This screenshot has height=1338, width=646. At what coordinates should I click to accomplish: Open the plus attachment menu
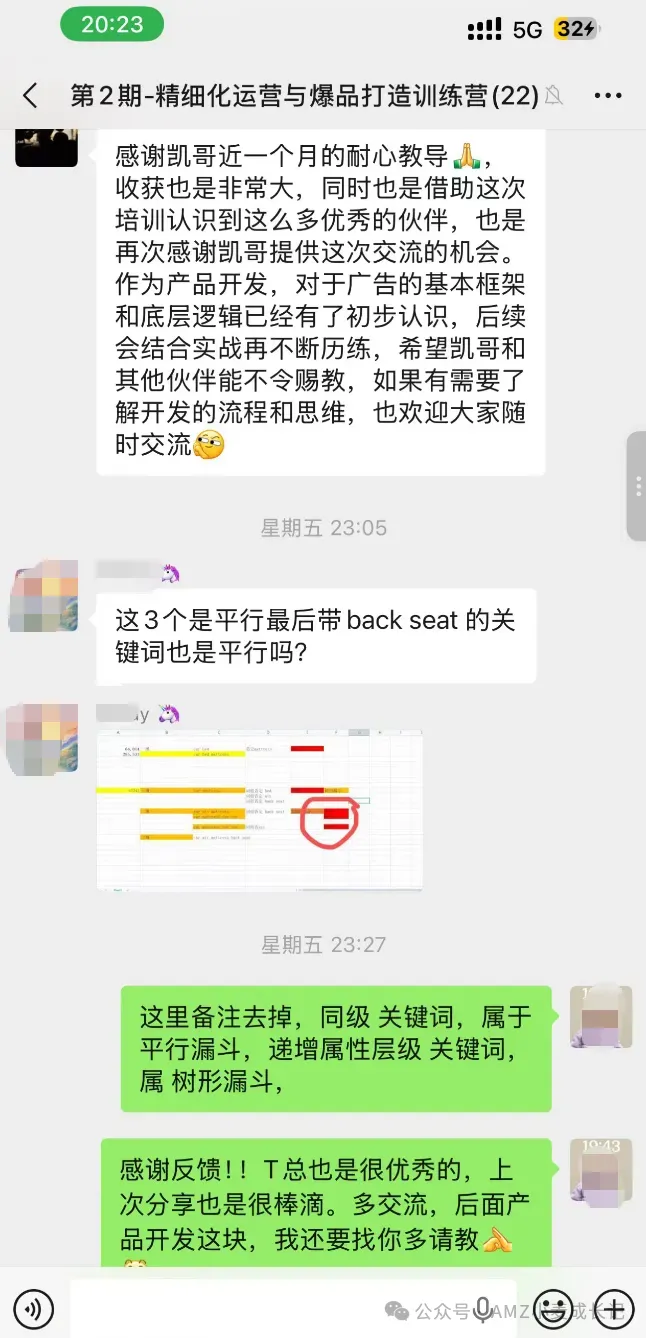pos(614,1307)
